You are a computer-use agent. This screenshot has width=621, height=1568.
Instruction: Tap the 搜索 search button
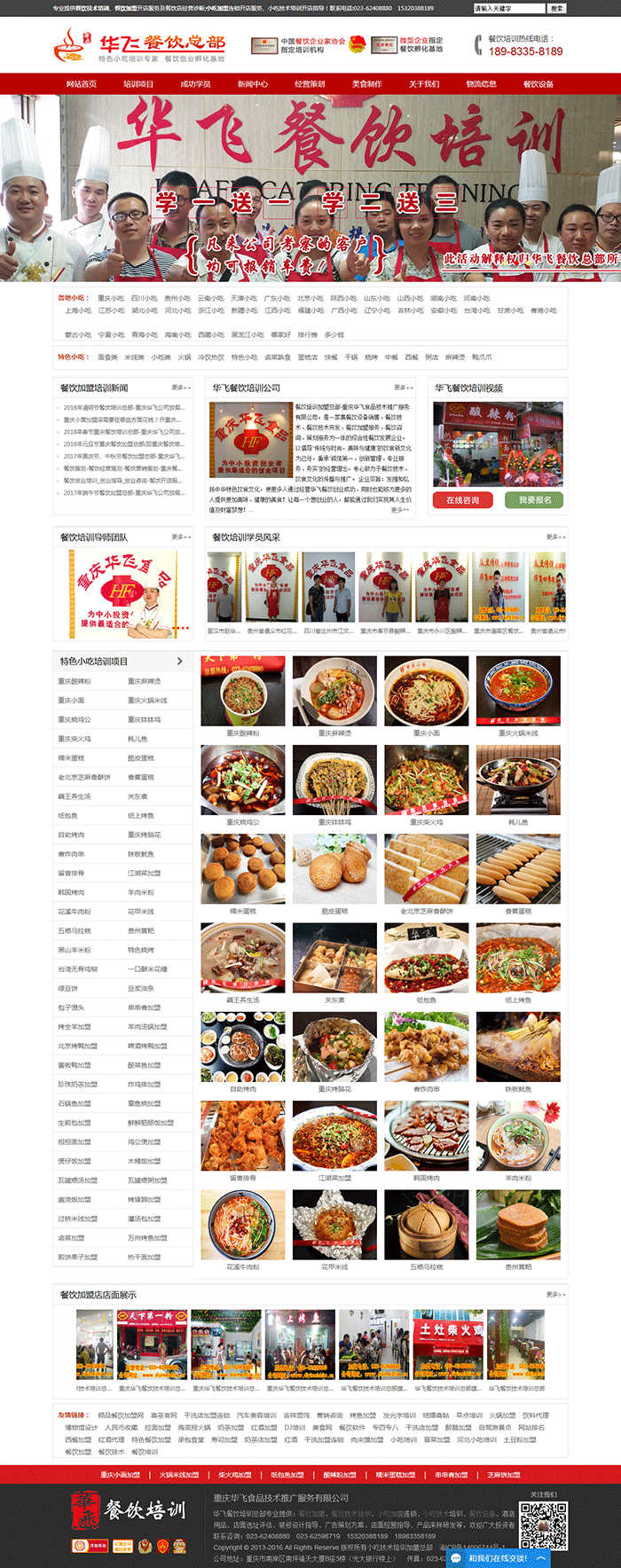click(556, 9)
